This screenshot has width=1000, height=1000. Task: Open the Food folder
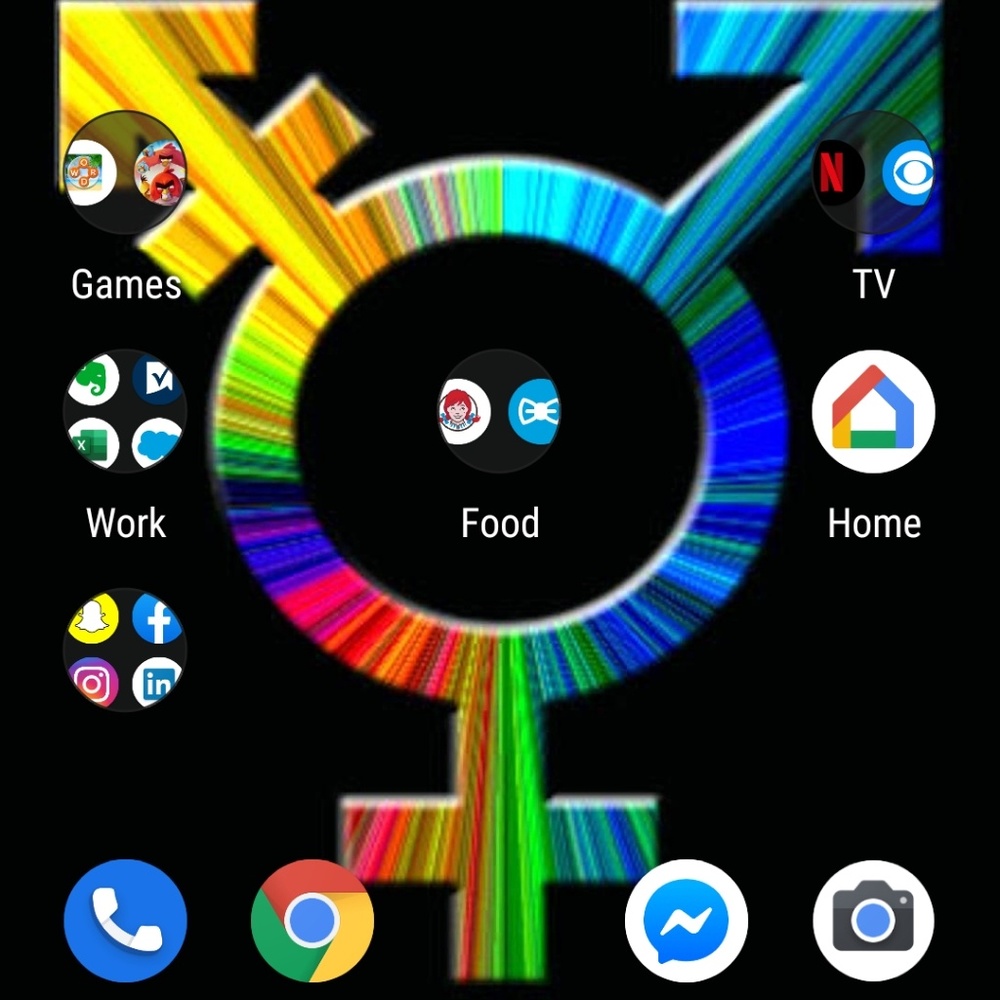click(x=499, y=411)
